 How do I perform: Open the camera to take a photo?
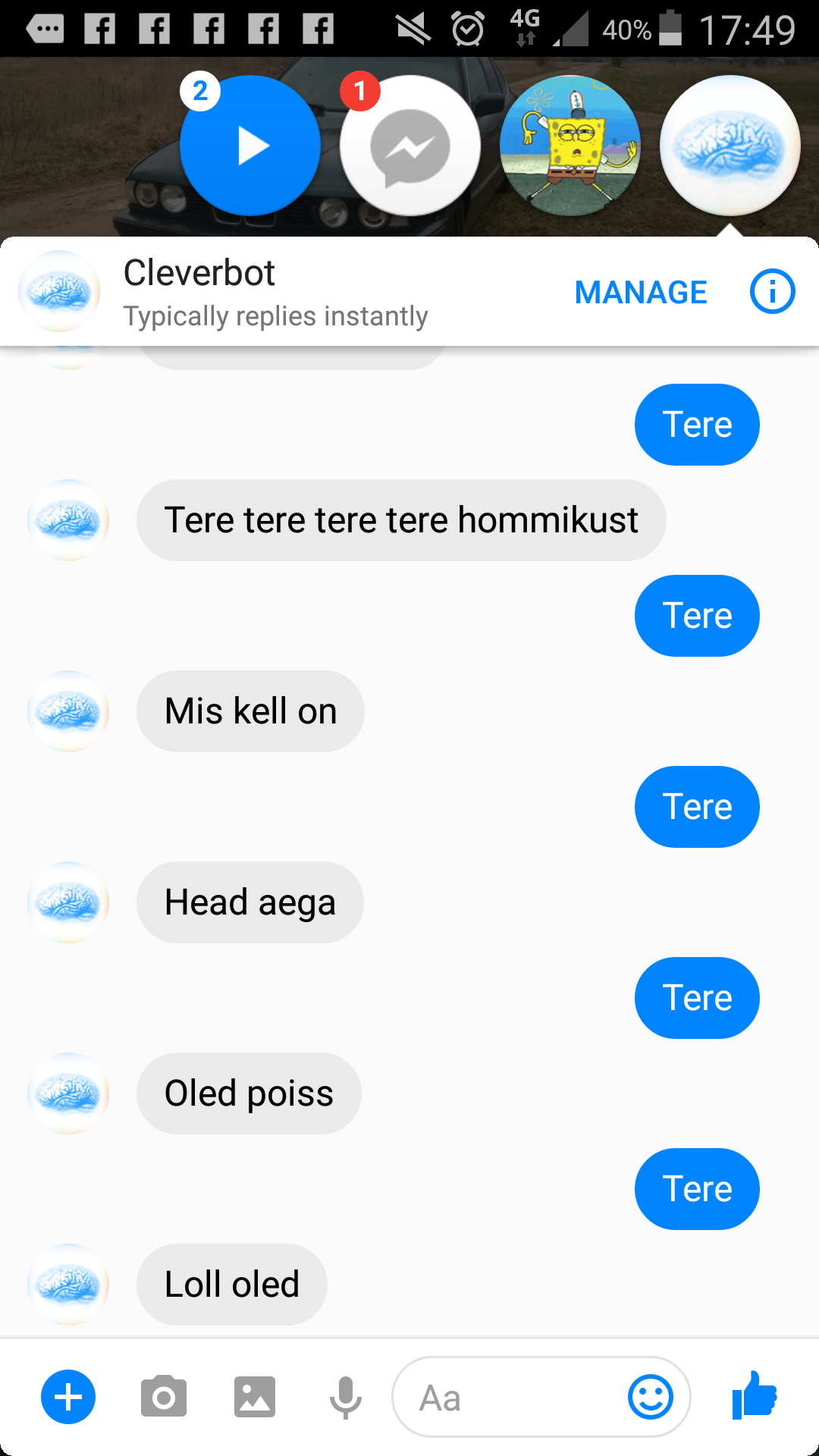tap(163, 1397)
